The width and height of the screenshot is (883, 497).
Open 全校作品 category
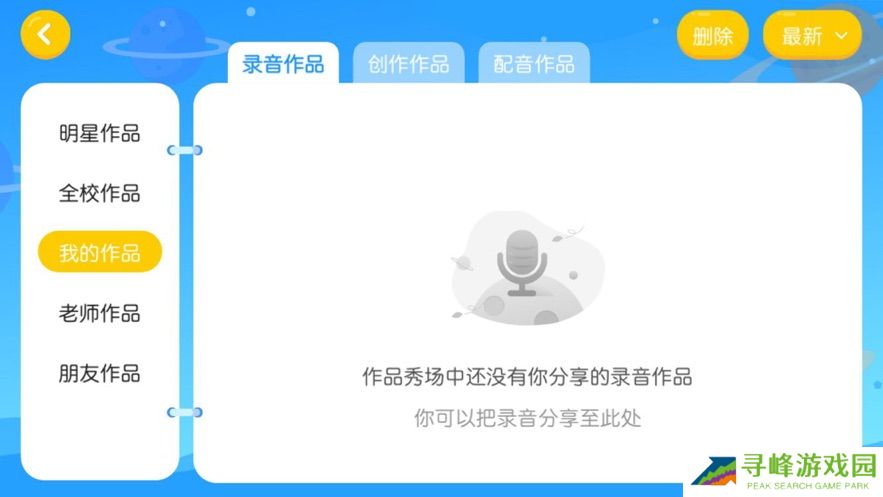(x=99, y=193)
